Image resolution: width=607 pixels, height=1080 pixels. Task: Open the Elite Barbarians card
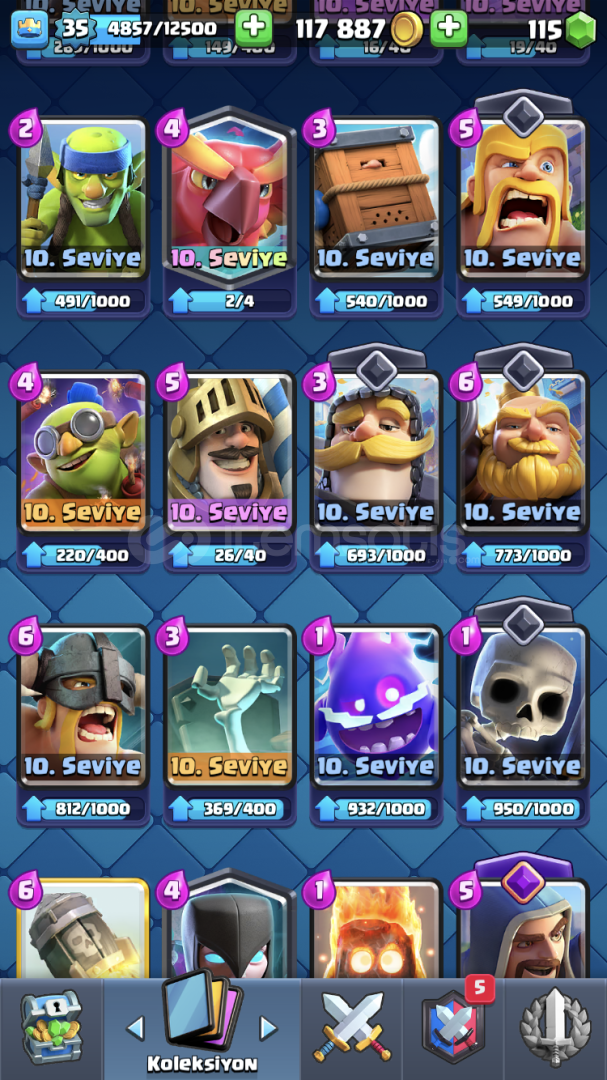click(x=82, y=712)
